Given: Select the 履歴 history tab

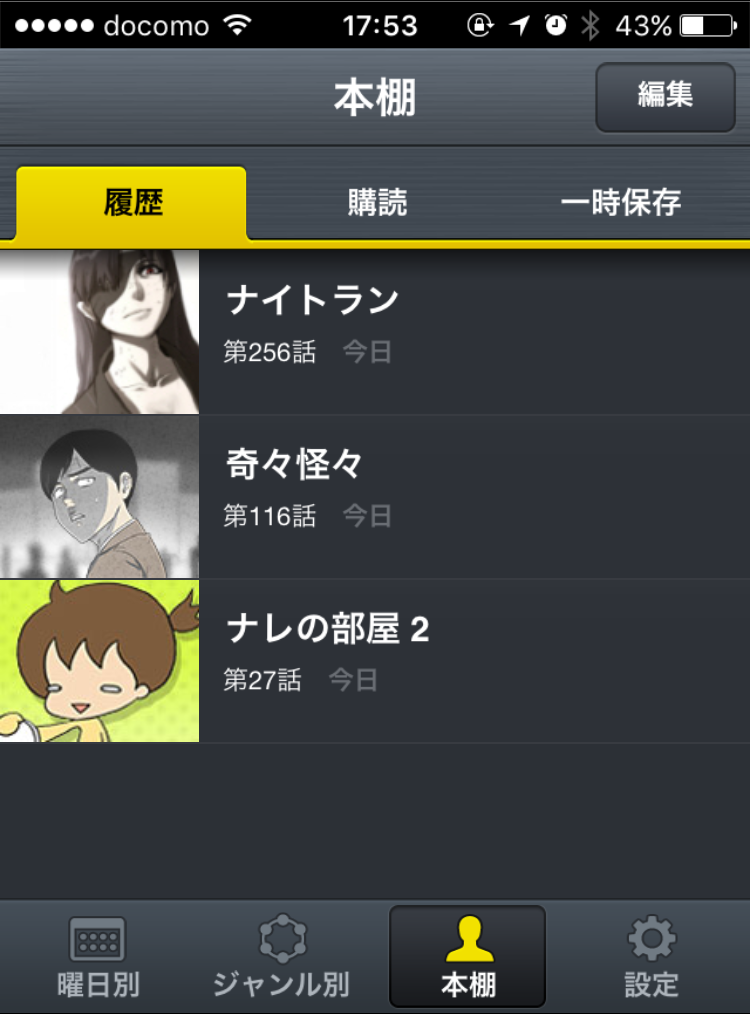Looking at the screenshot, I should tap(132, 203).
